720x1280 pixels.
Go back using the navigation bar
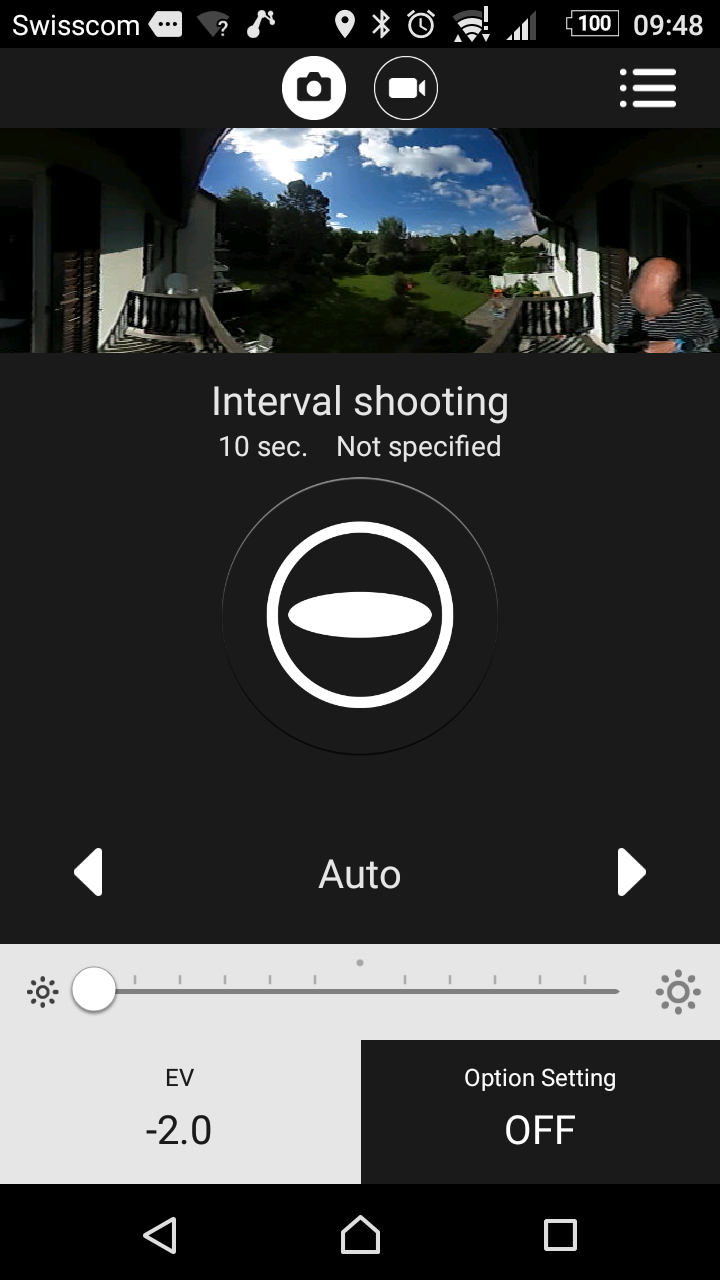click(x=160, y=1234)
